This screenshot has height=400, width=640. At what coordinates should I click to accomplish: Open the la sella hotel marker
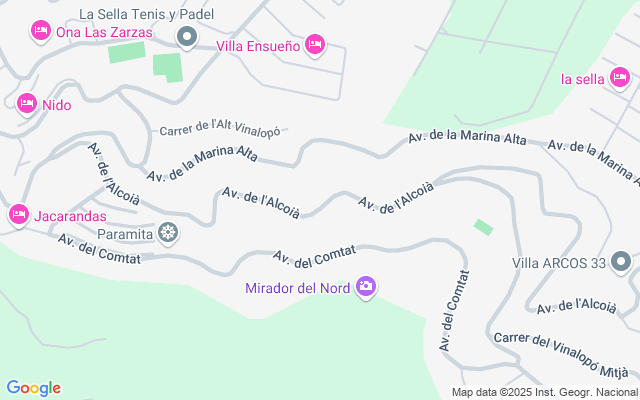click(619, 79)
